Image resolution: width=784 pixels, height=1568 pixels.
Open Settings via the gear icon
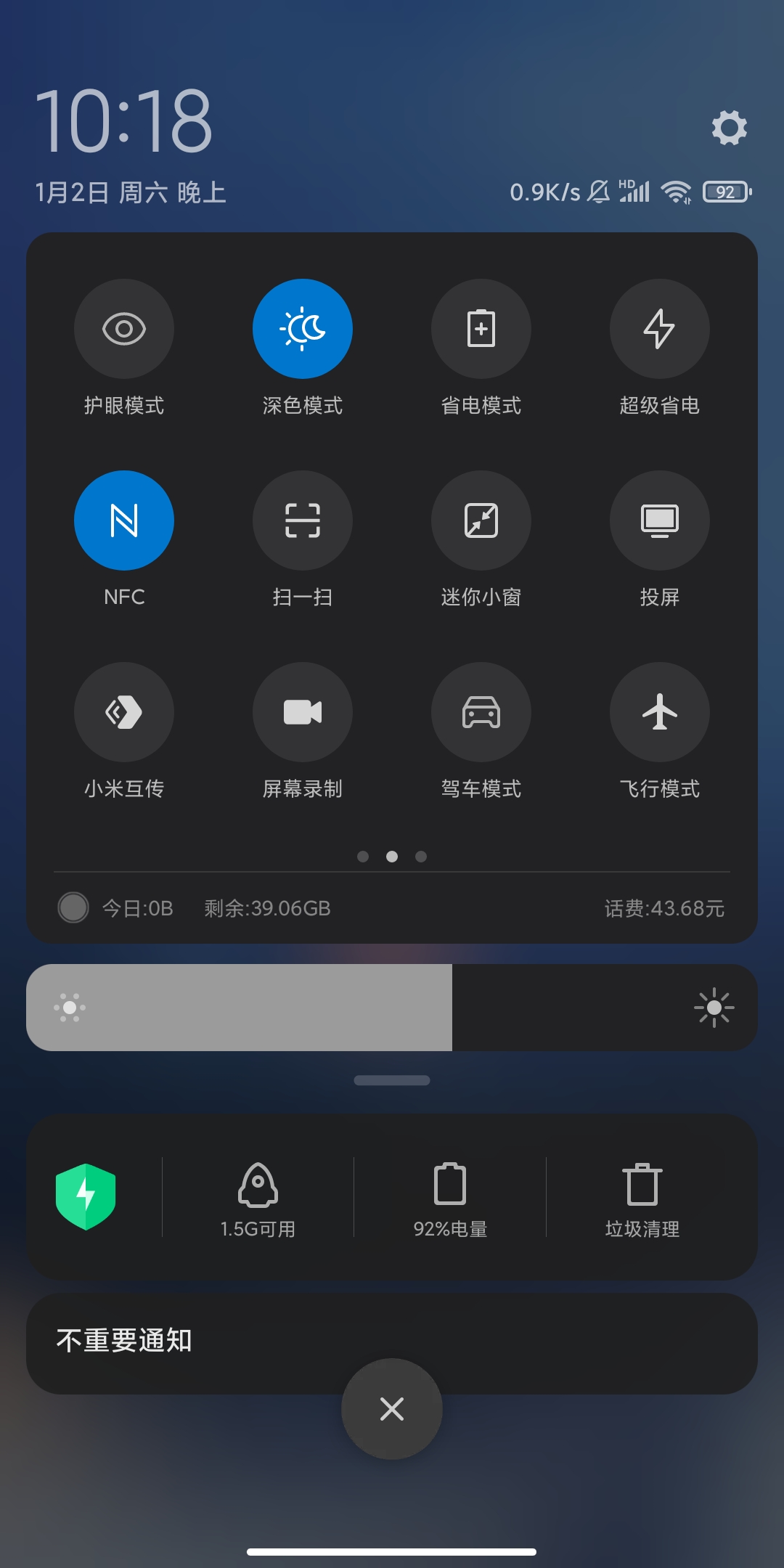point(730,127)
